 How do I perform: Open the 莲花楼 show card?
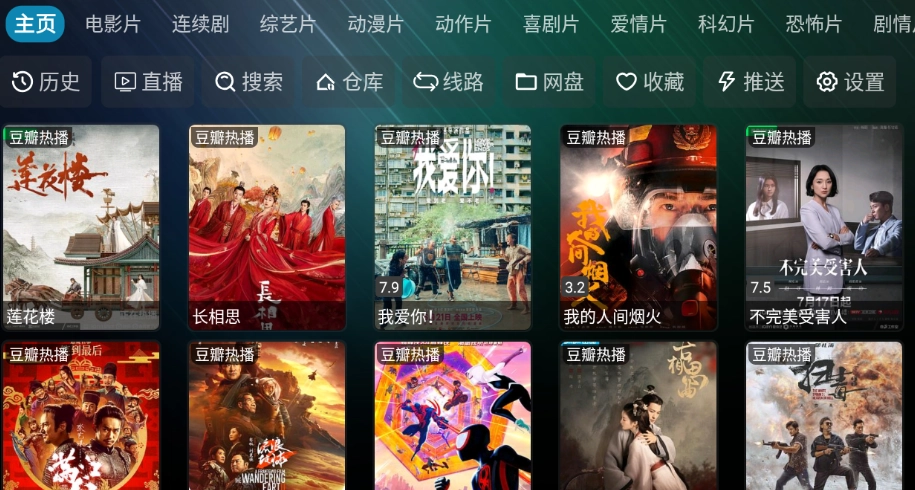81,227
